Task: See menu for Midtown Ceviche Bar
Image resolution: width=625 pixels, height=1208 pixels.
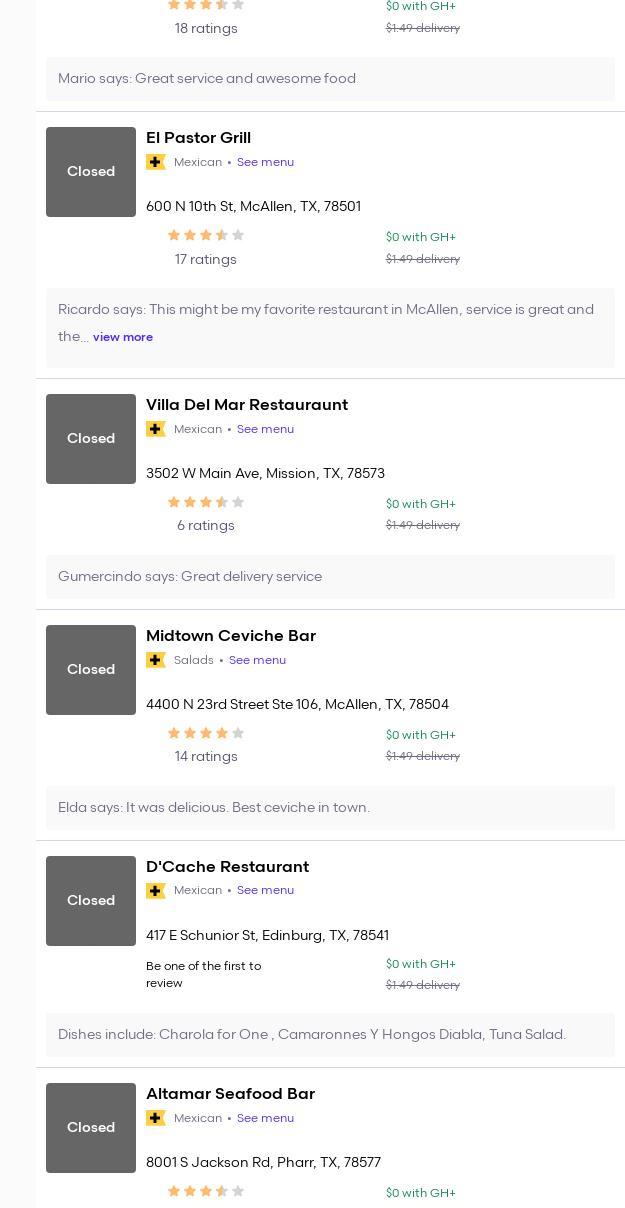Action: pyautogui.click(x=257, y=660)
